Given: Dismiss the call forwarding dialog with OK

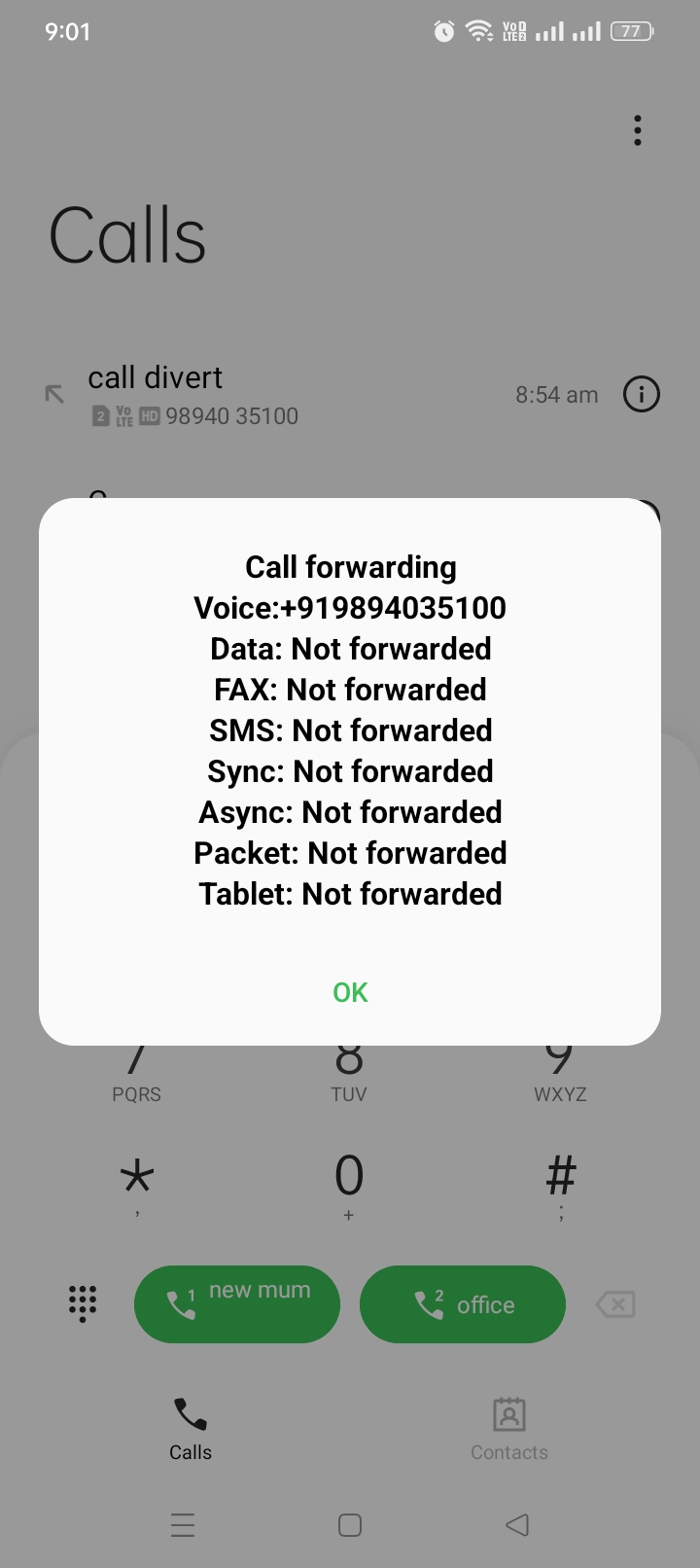Looking at the screenshot, I should pyautogui.click(x=350, y=992).
